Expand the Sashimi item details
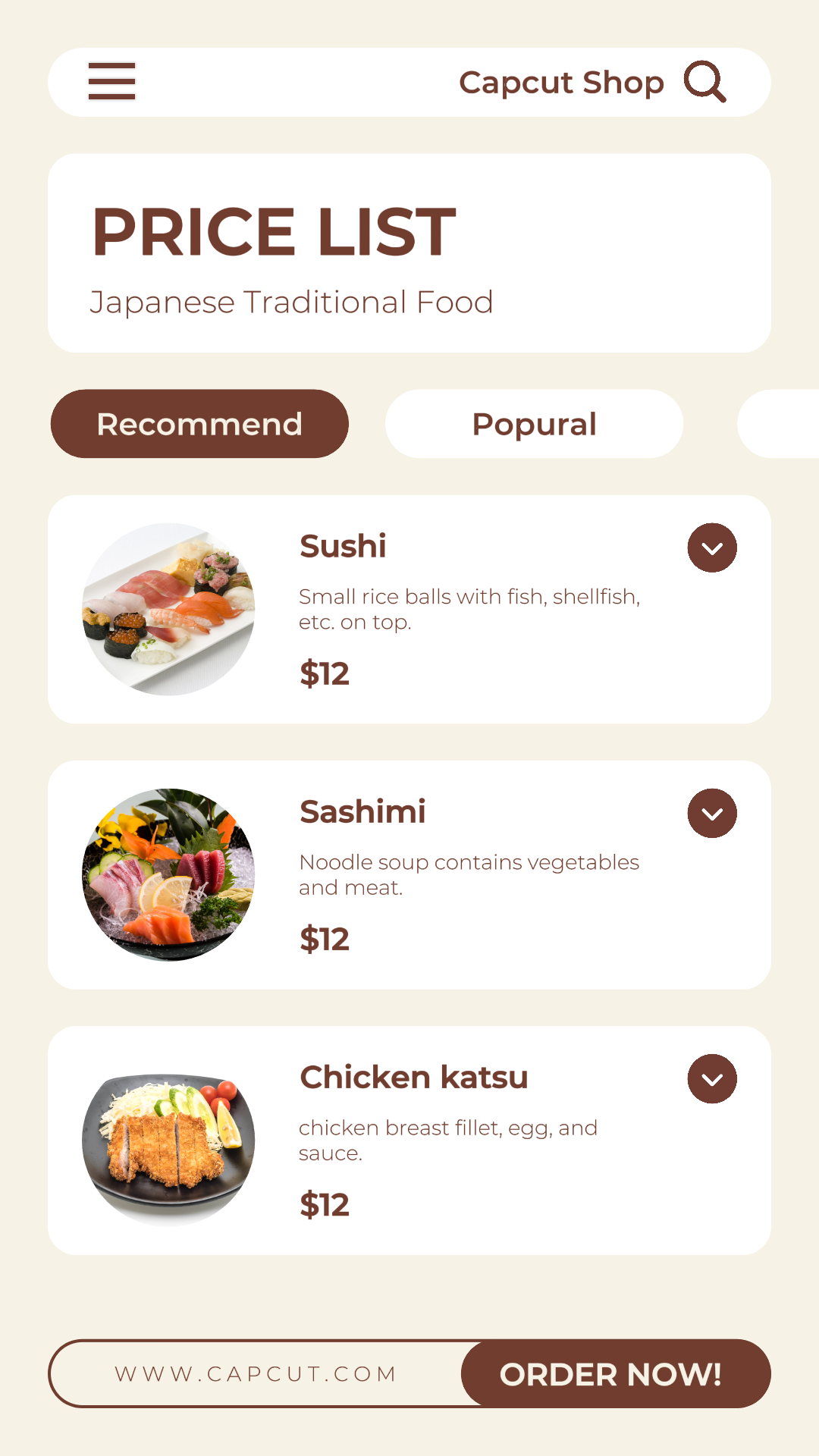This screenshot has width=819, height=1456. 711,813
